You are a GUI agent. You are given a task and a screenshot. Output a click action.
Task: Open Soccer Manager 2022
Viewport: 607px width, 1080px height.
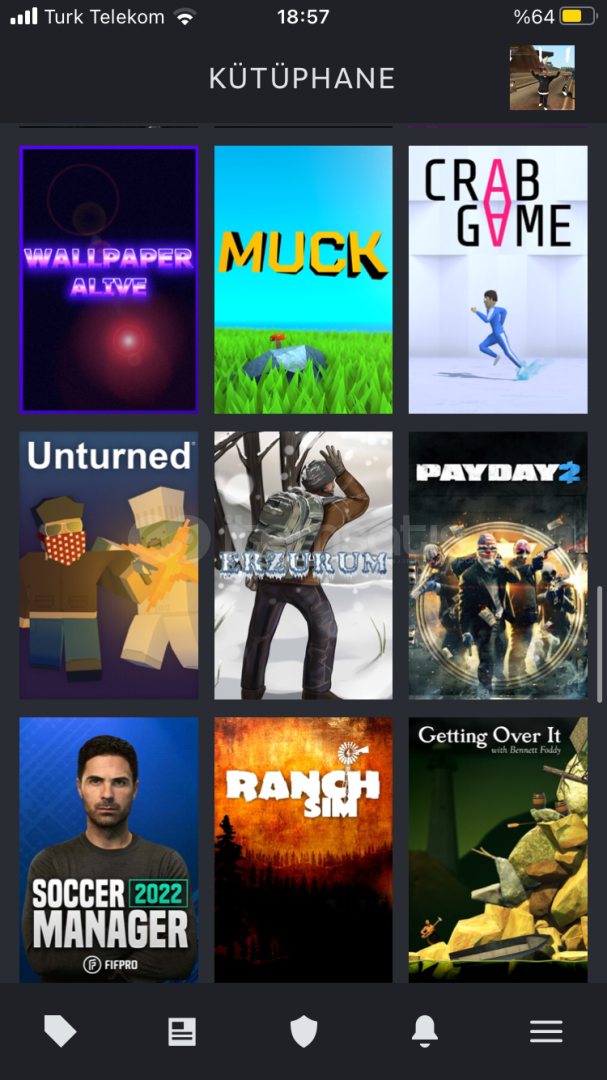tap(109, 850)
